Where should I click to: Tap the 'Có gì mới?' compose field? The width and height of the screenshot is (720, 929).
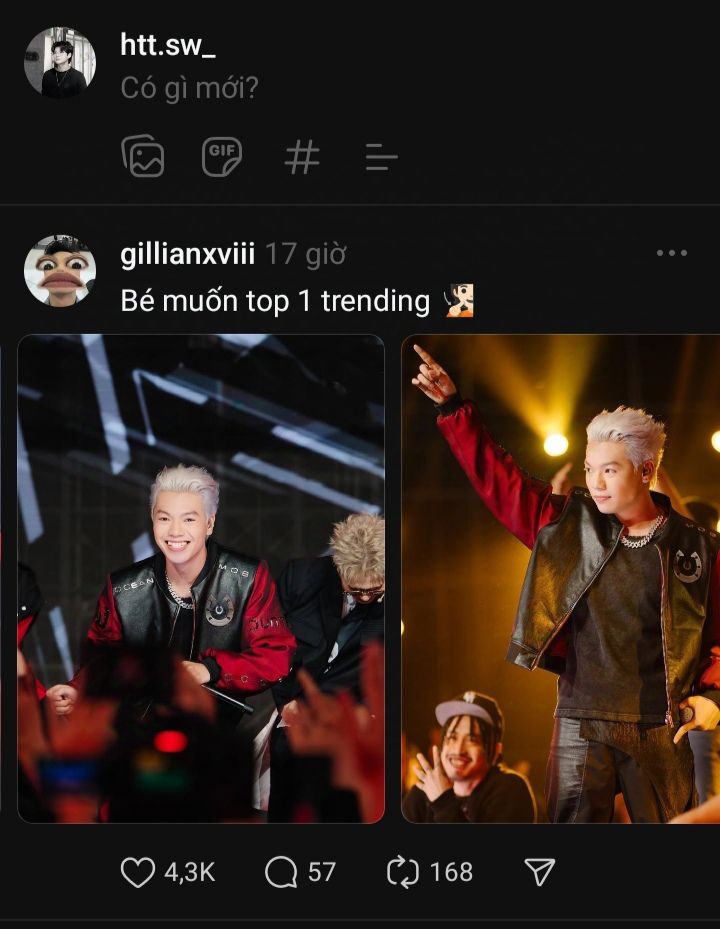coord(190,88)
